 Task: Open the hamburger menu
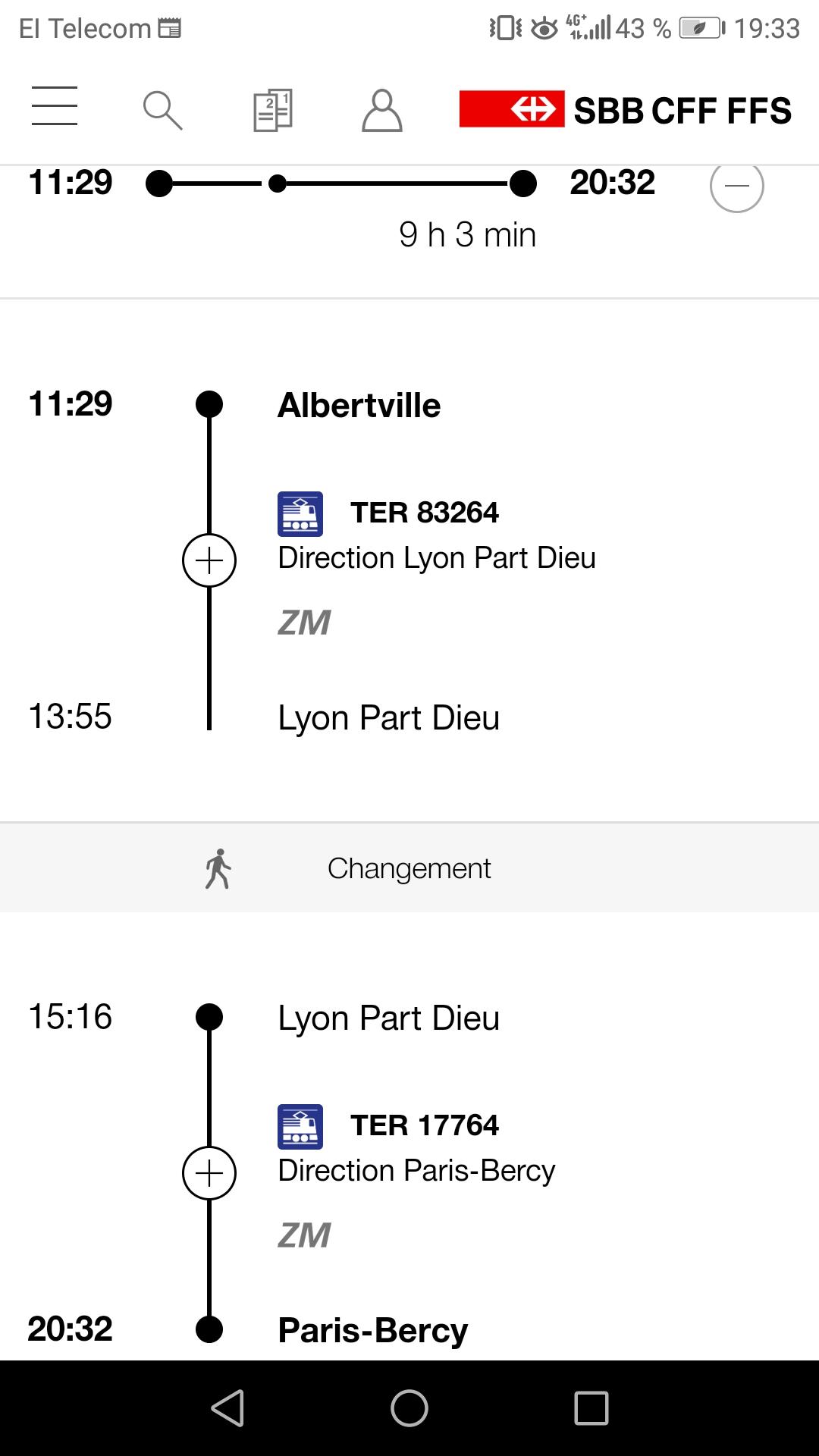click(55, 106)
